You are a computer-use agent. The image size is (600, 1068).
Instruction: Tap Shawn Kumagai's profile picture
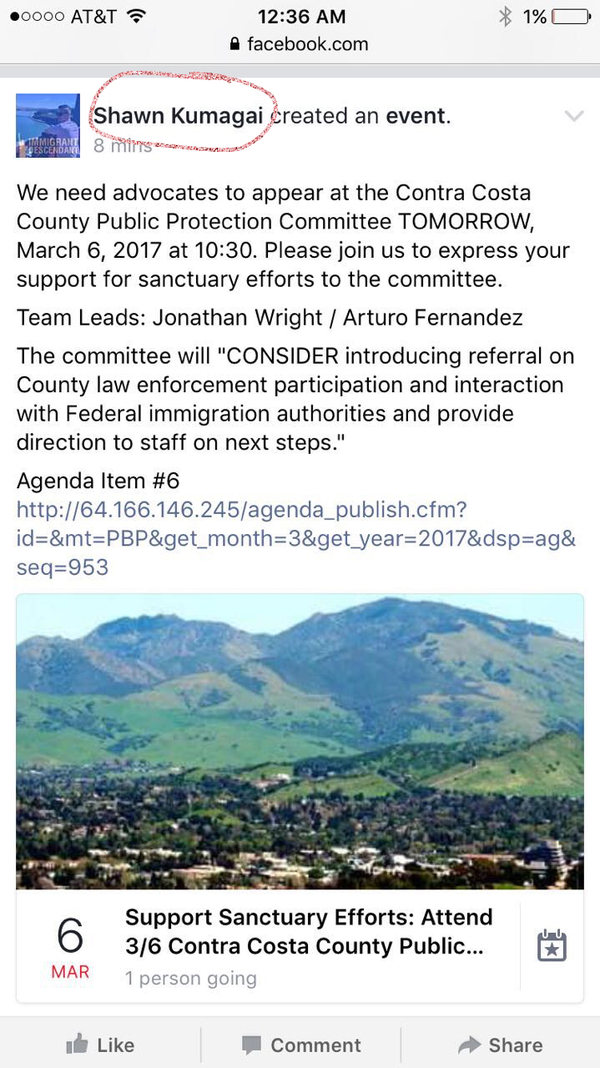click(49, 126)
